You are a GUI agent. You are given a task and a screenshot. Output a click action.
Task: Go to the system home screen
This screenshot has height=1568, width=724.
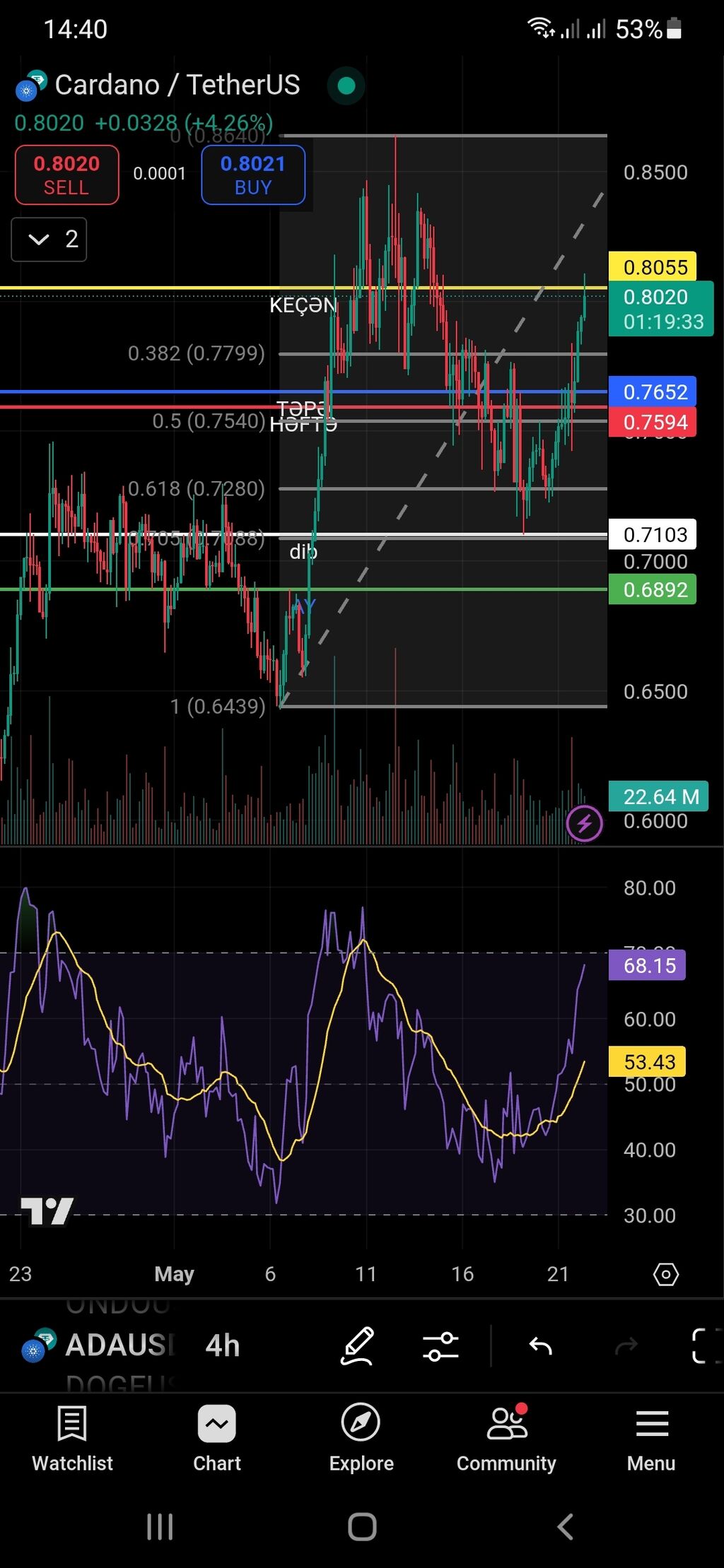(x=362, y=1527)
